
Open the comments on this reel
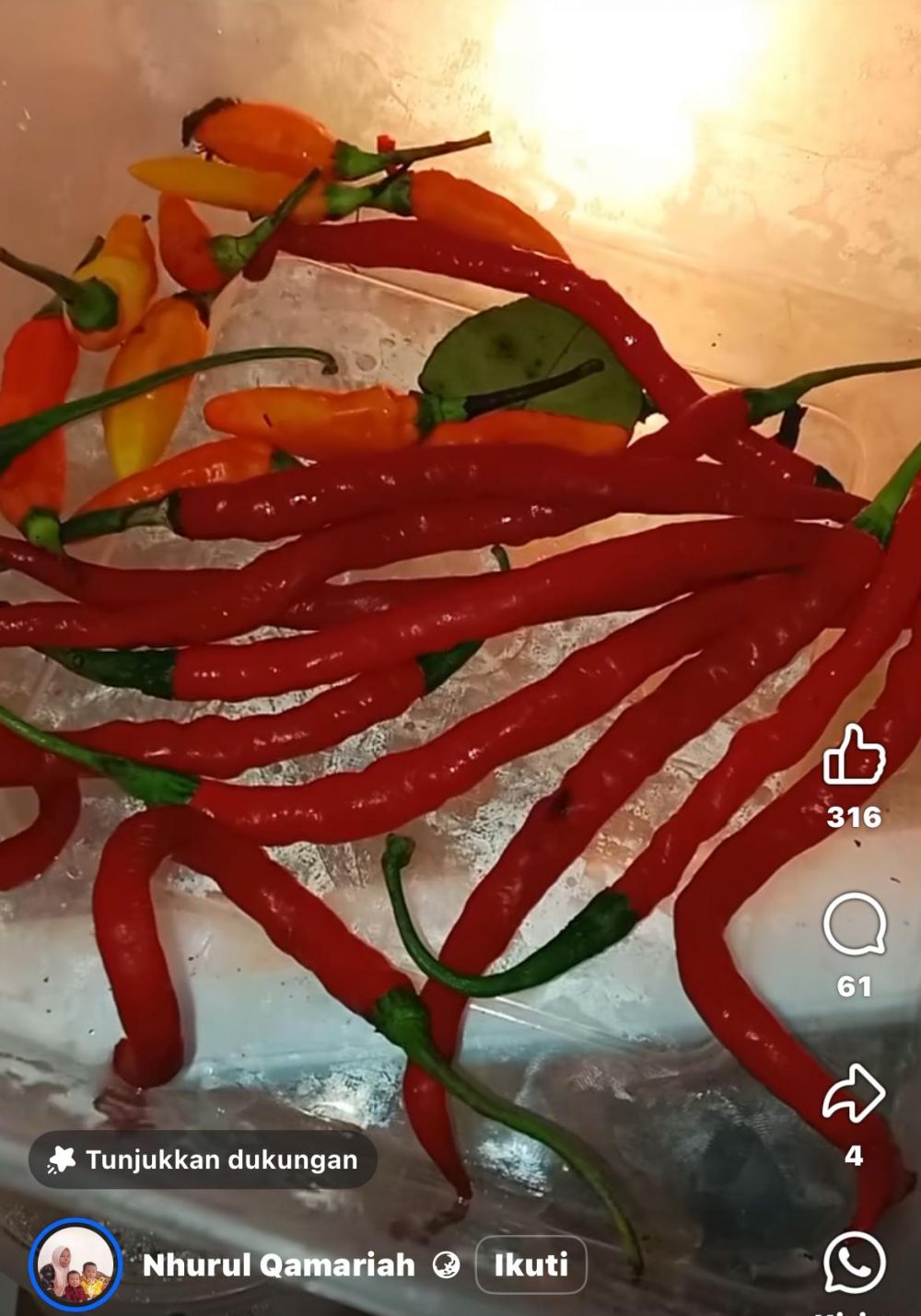click(x=854, y=925)
